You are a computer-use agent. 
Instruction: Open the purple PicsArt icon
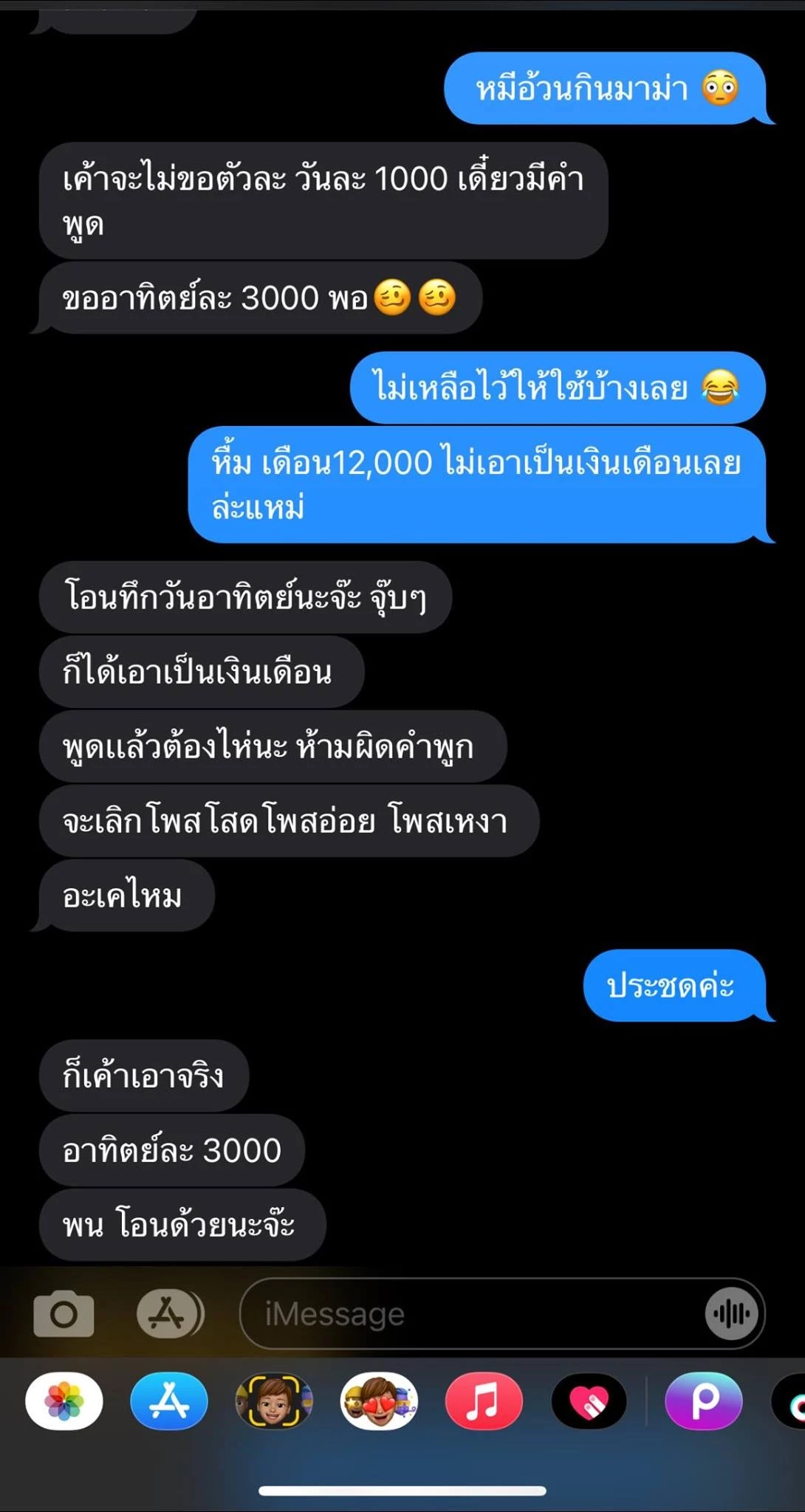pos(702,1401)
